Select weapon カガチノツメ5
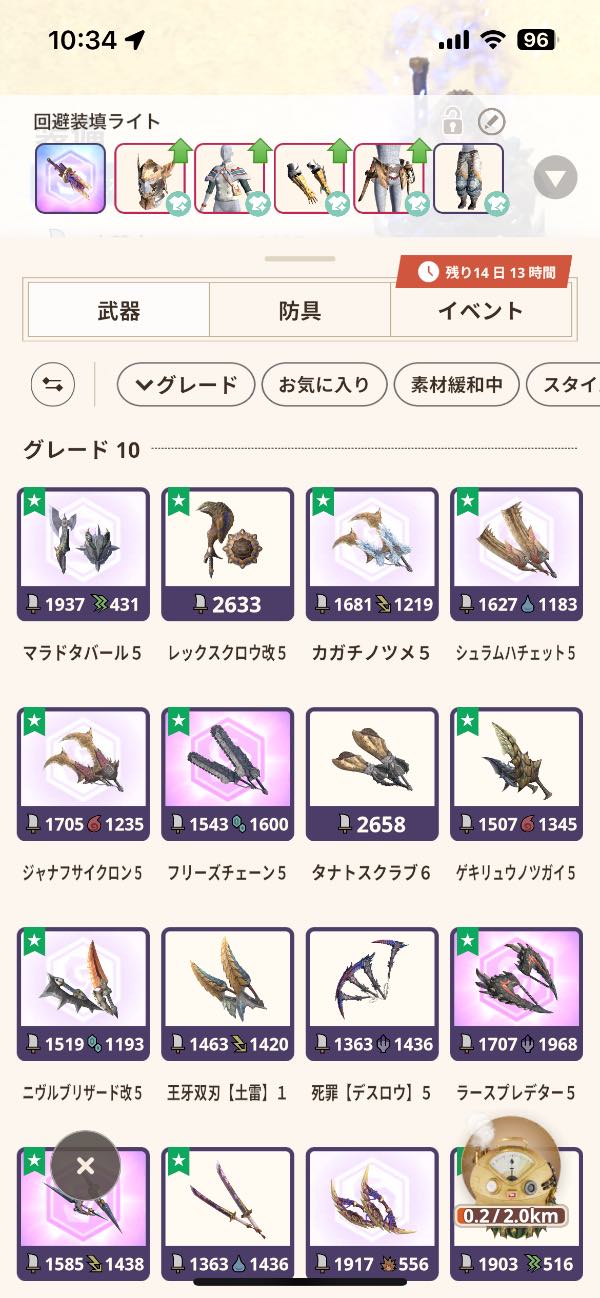The height and width of the screenshot is (1298, 600). click(x=371, y=554)
